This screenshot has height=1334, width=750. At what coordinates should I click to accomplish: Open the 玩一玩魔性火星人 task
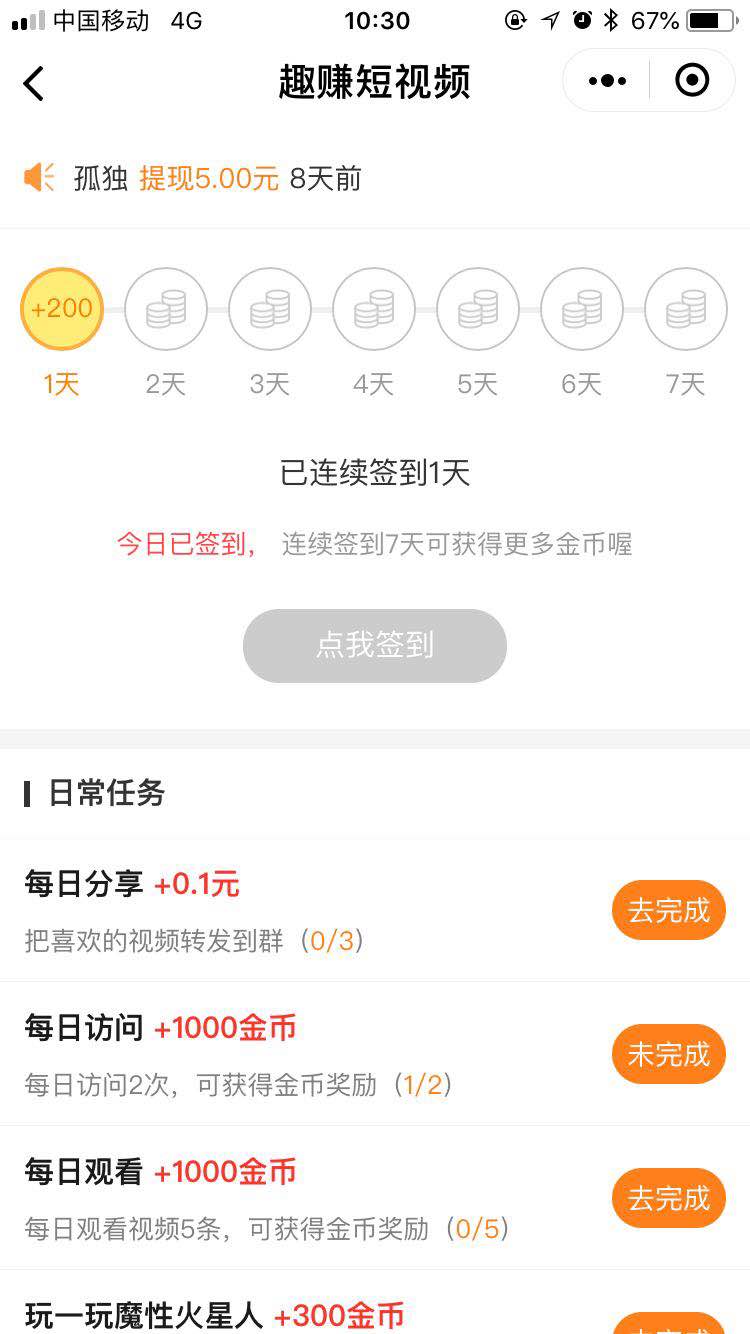pos(375,1303)
